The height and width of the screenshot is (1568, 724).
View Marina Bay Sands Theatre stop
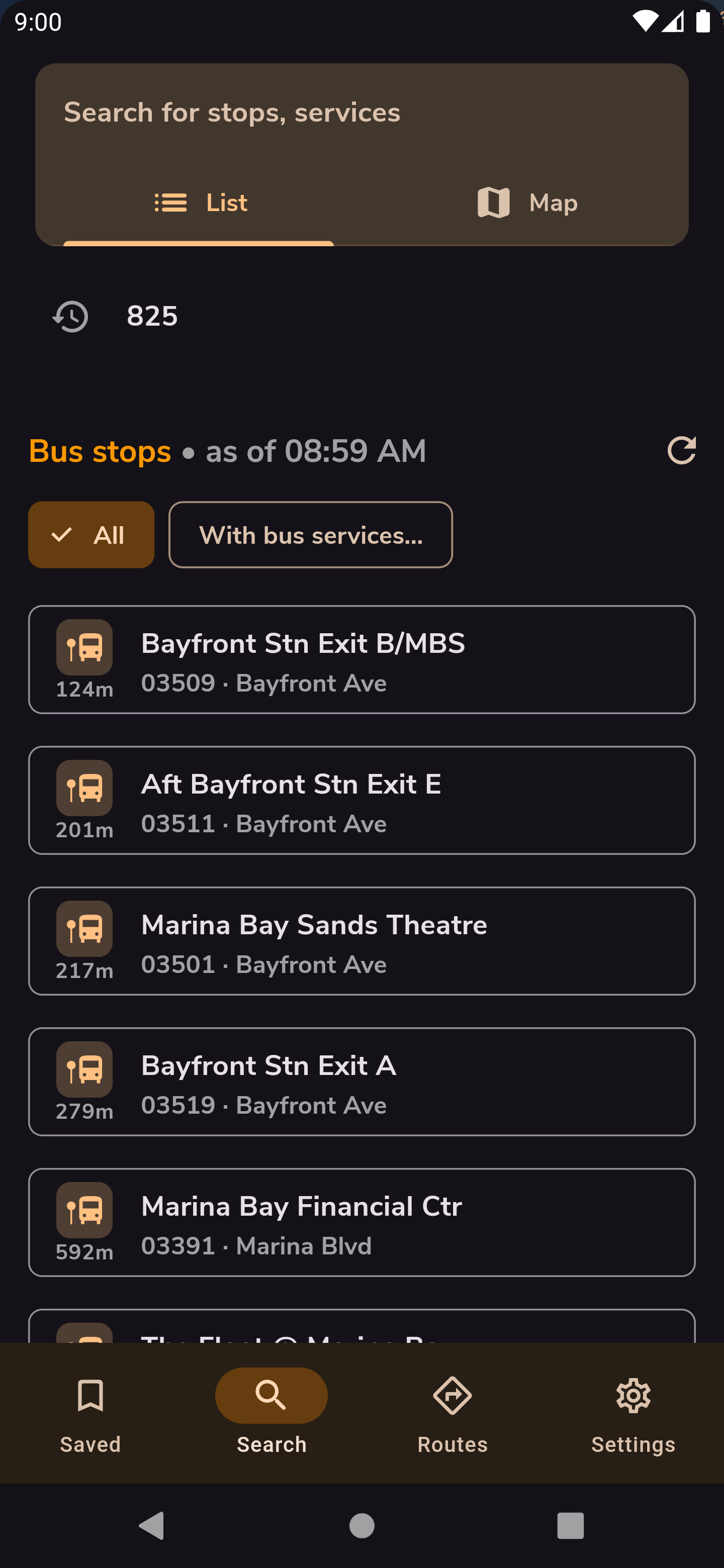click(x=361, y=941)
